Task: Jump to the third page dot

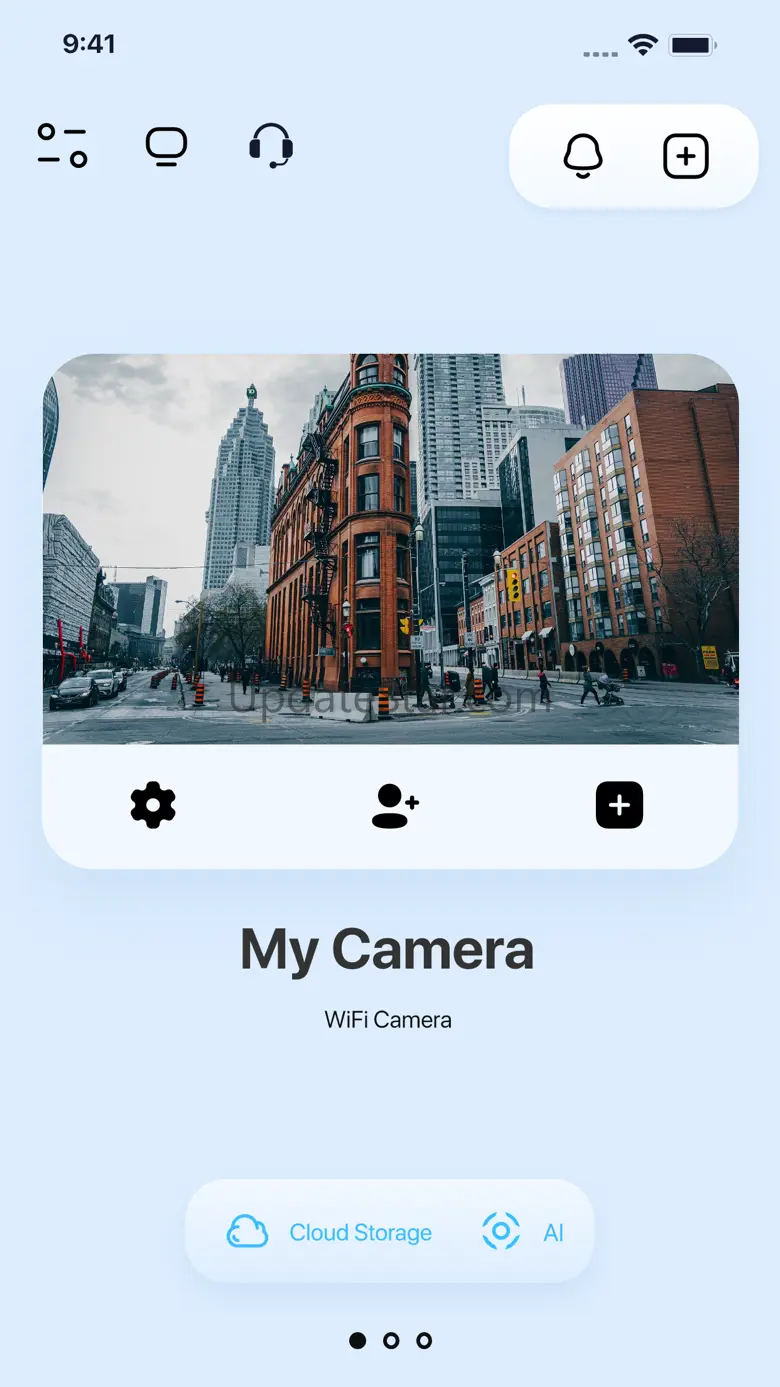Action: 424,1341
